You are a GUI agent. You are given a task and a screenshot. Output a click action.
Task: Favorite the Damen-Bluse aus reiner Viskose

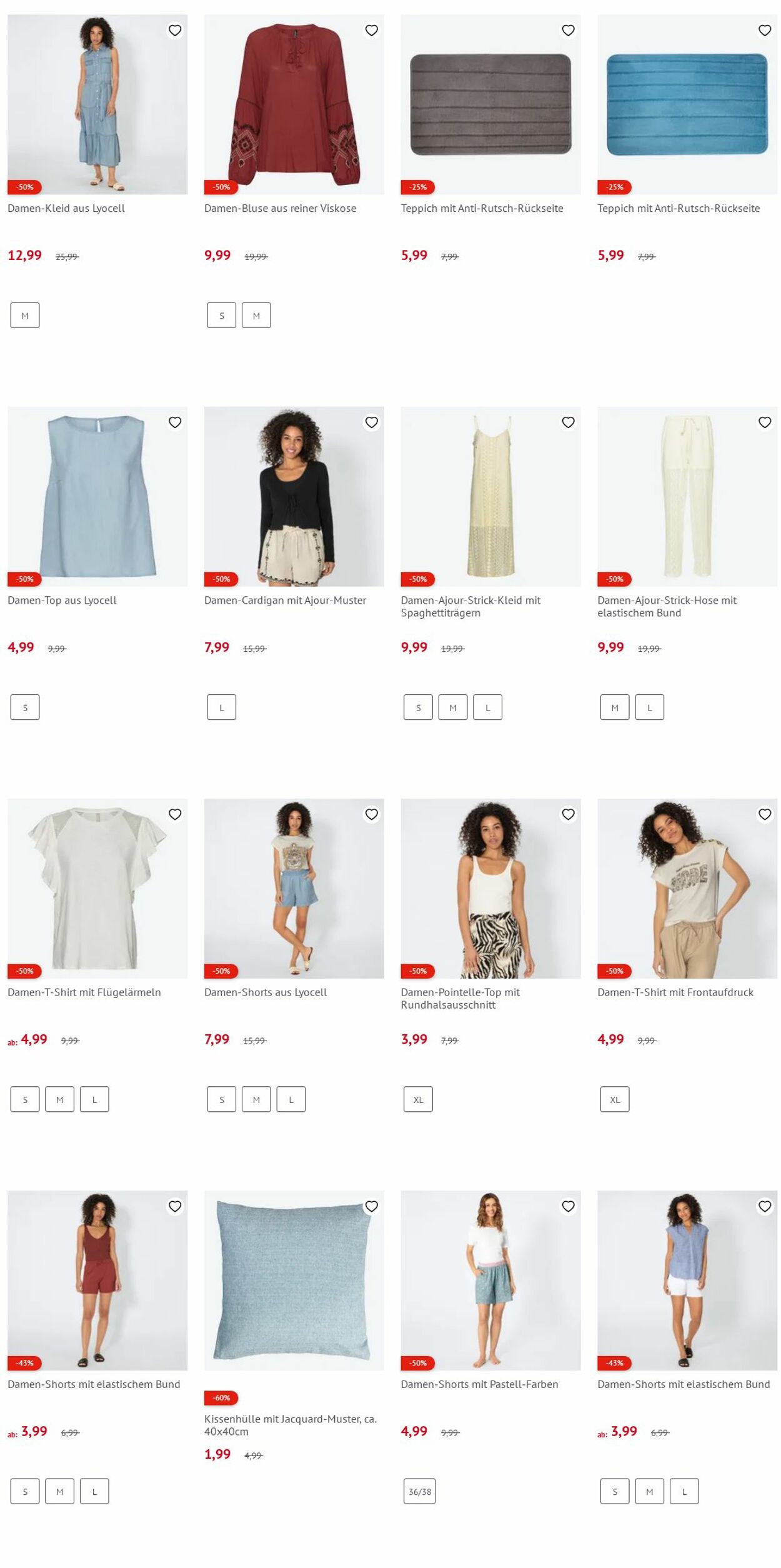(372, 31)
